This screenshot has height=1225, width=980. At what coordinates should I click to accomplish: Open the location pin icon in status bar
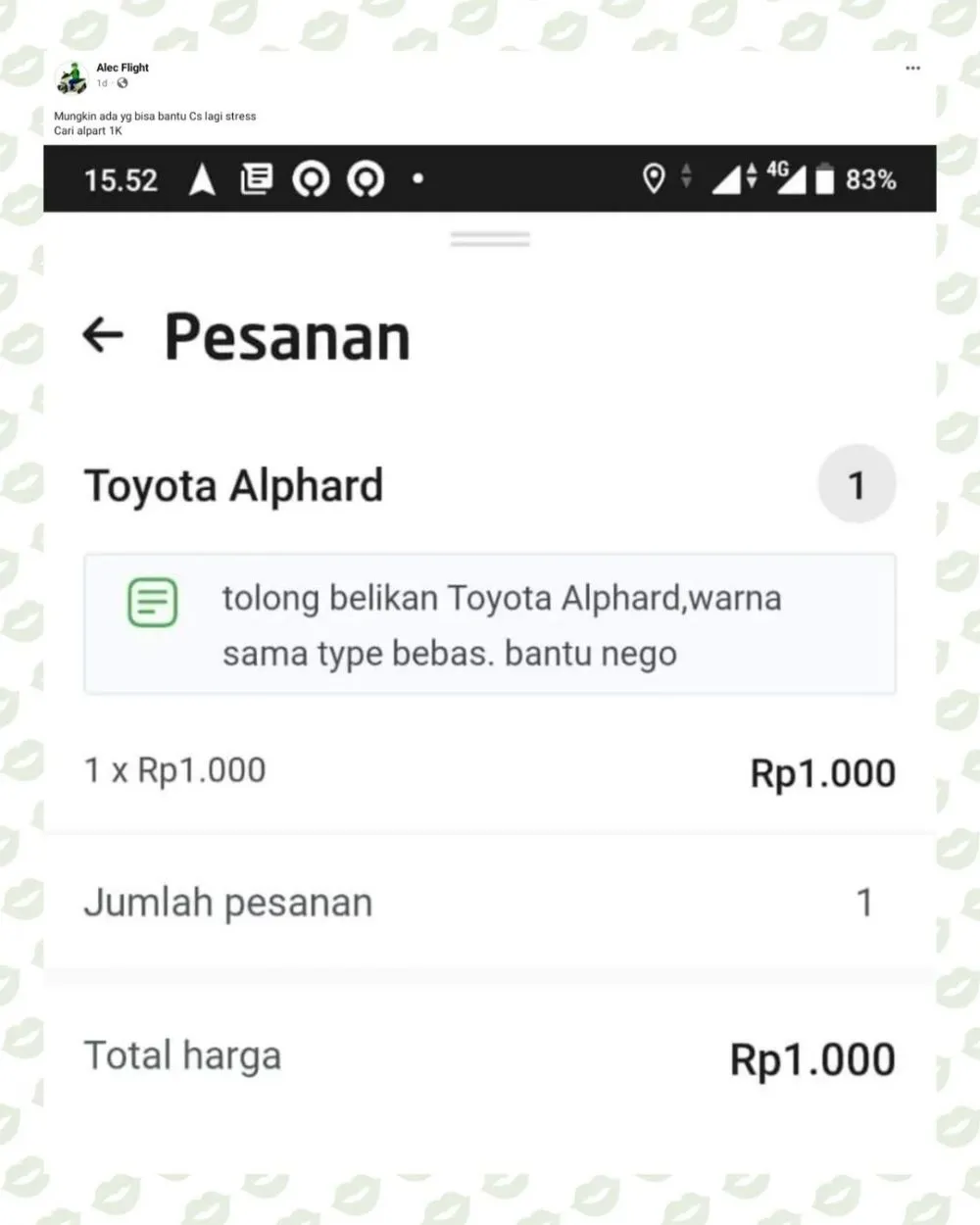pos(655,178)
